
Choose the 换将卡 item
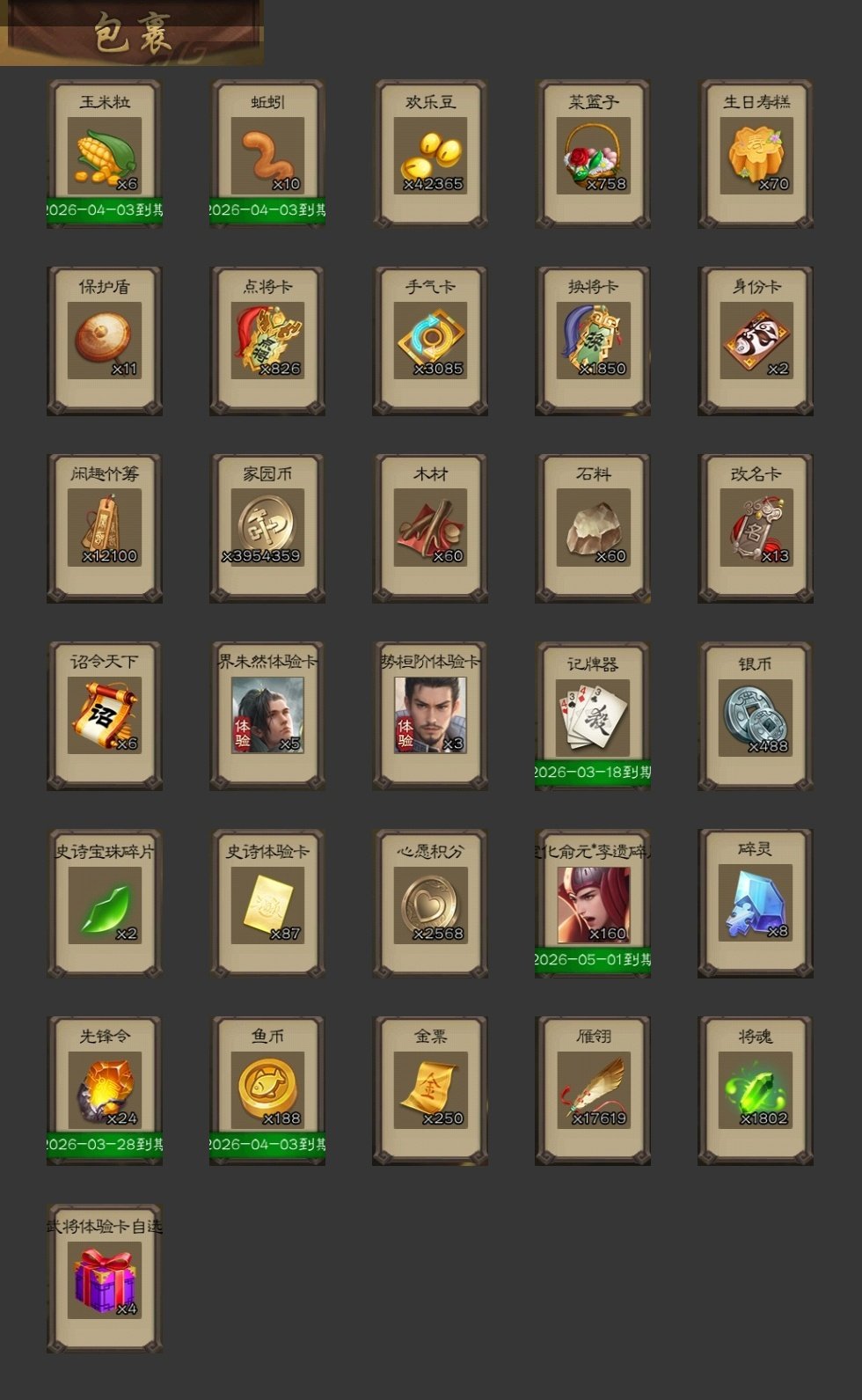coord(593,341)
